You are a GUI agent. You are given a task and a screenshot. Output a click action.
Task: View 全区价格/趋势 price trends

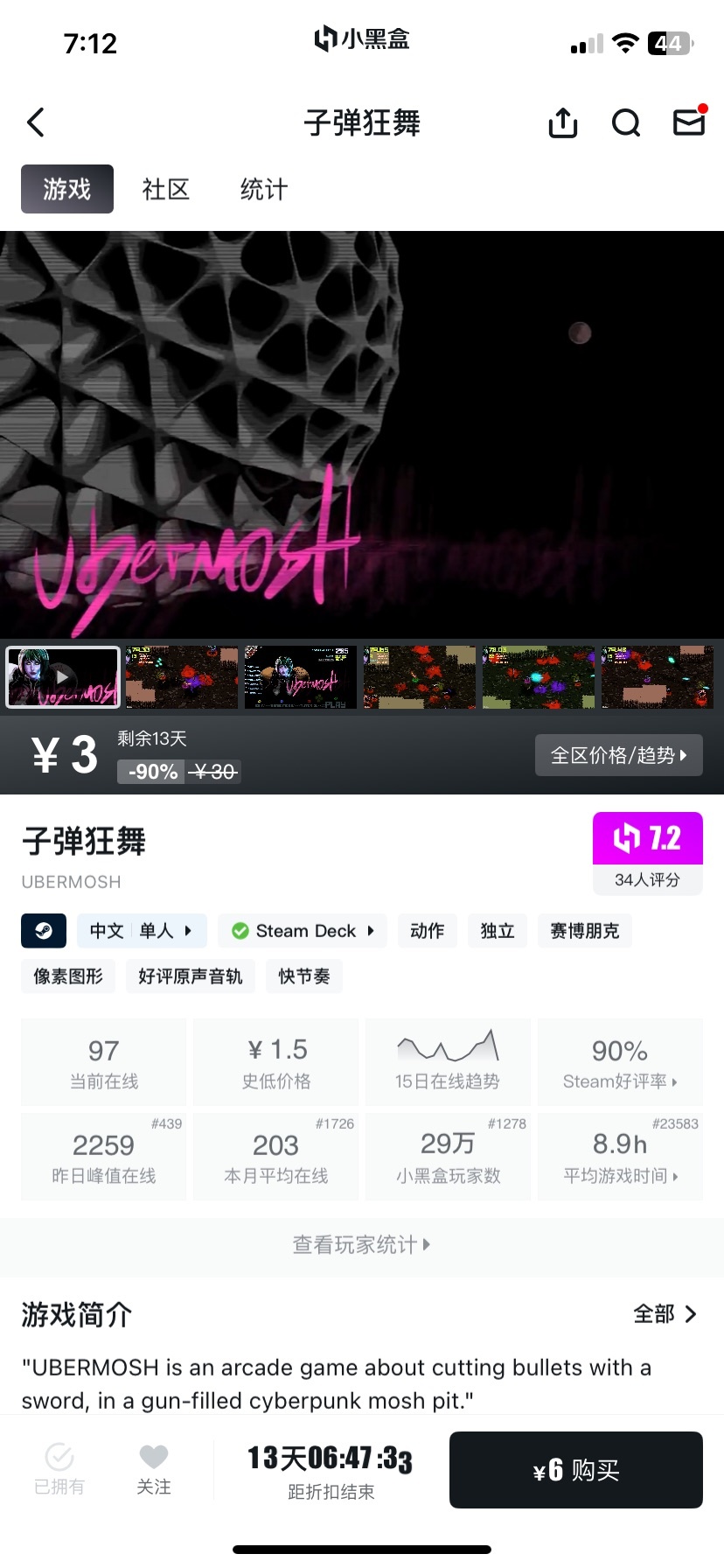tap(619, 755)
